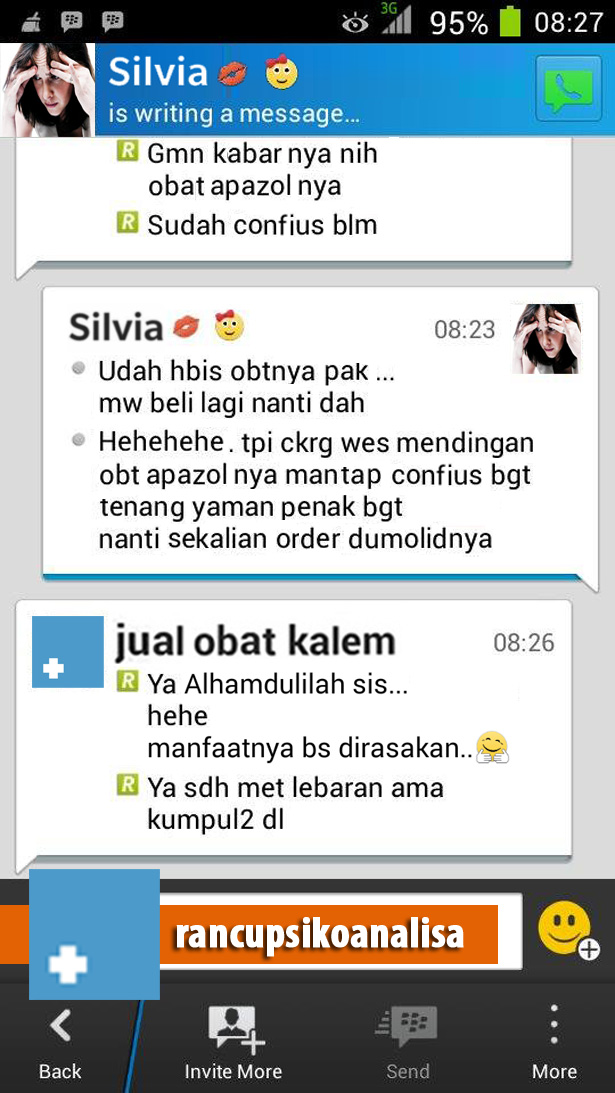Open the More options menu
615x1093 pixels.
554,1043
